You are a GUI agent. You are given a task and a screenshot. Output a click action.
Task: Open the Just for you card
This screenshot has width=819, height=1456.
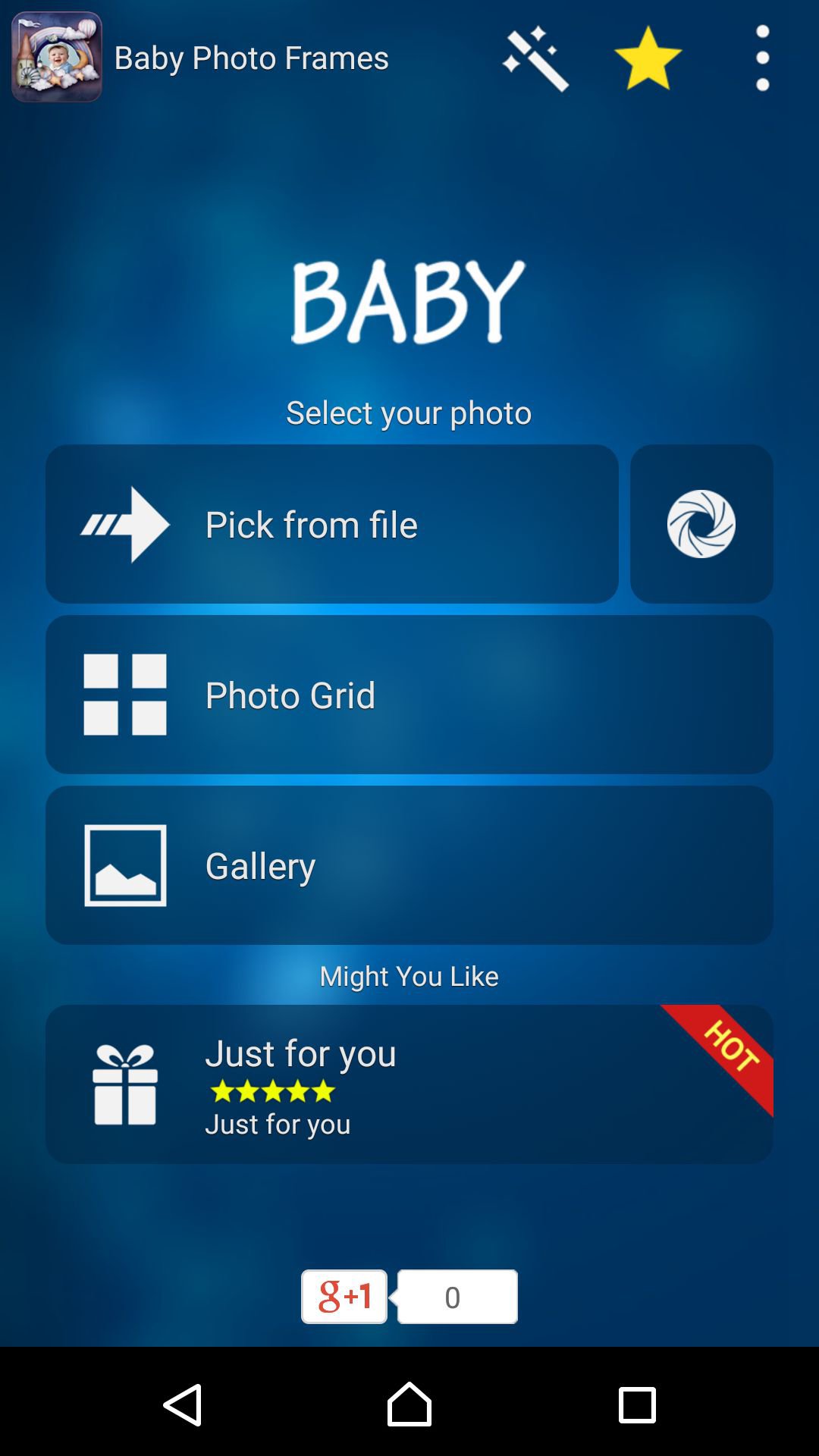coord(409,1084)
